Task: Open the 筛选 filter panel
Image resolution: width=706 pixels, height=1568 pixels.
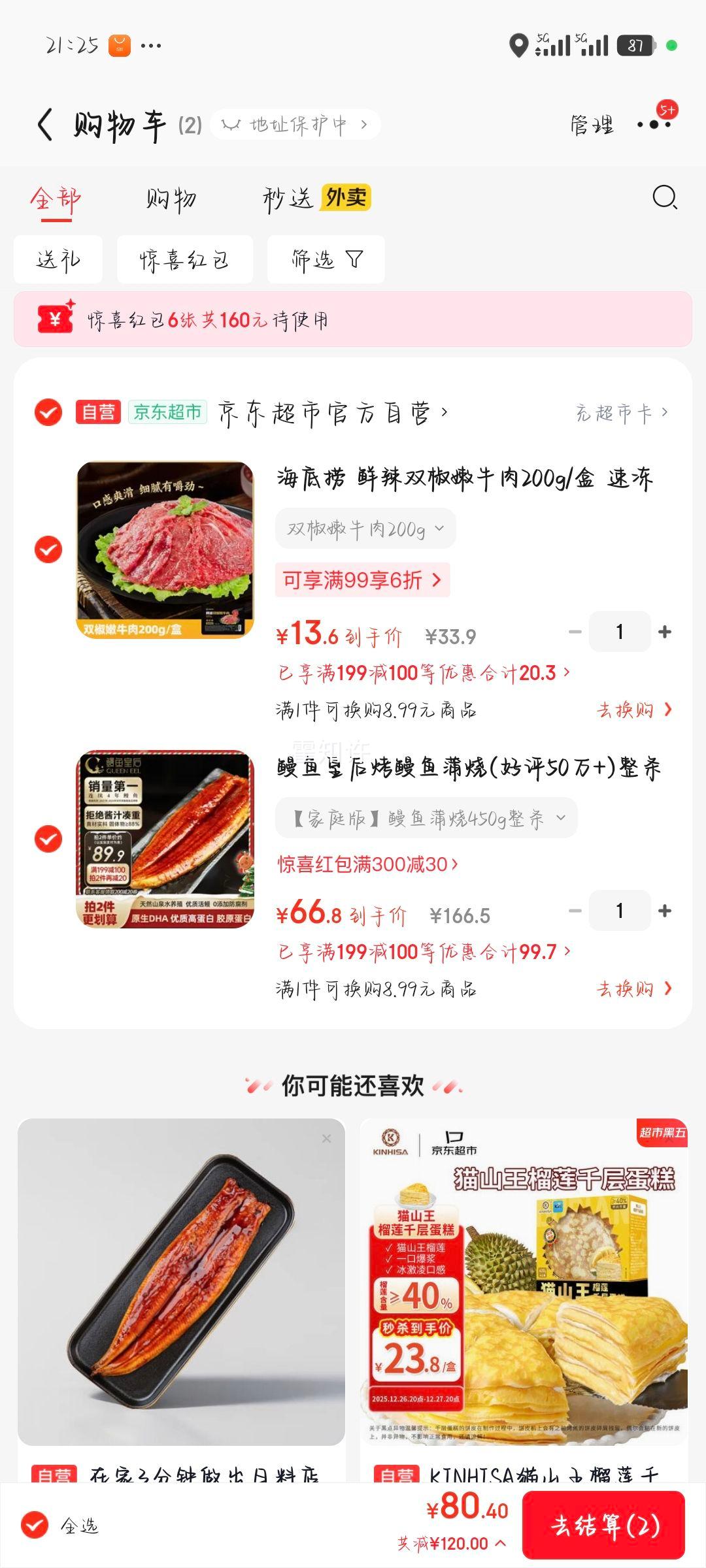Action: 325,259
